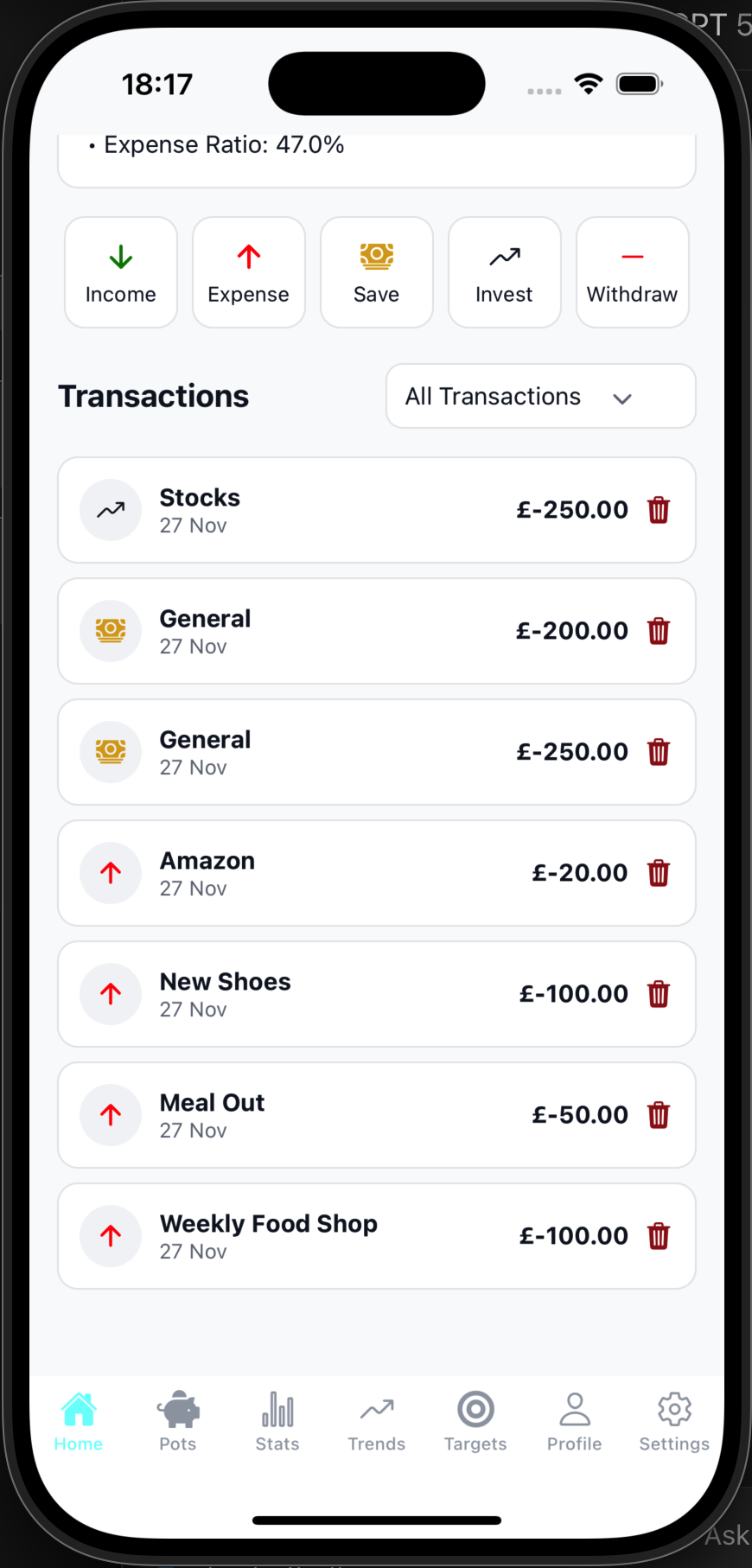Switch to the Trends tab
The image size is (752, 1568).
tap(376, 1409)
